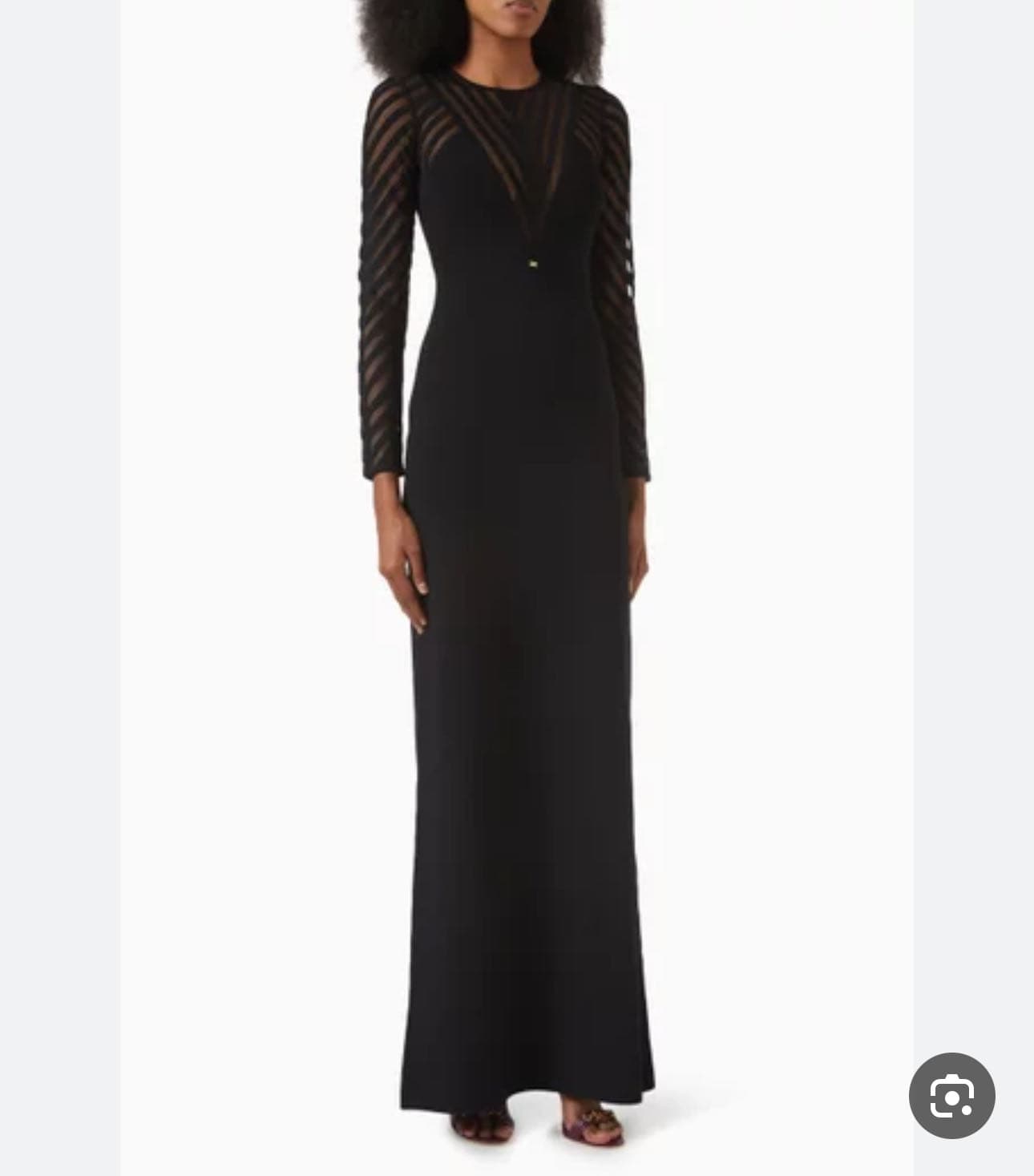1034x1176 pixels.
Task: Open the visual search lens button
Action: coord(951,1095)
